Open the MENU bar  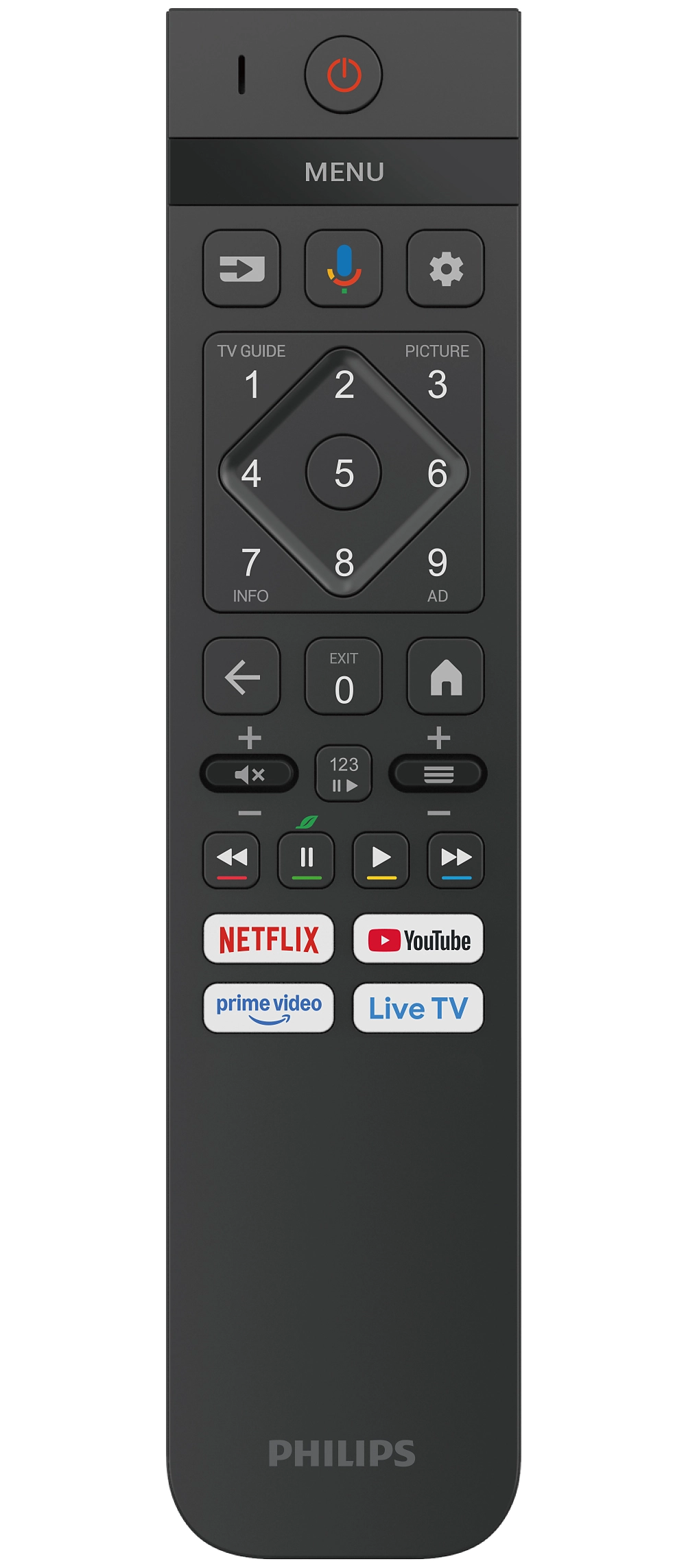click(344, 172)
